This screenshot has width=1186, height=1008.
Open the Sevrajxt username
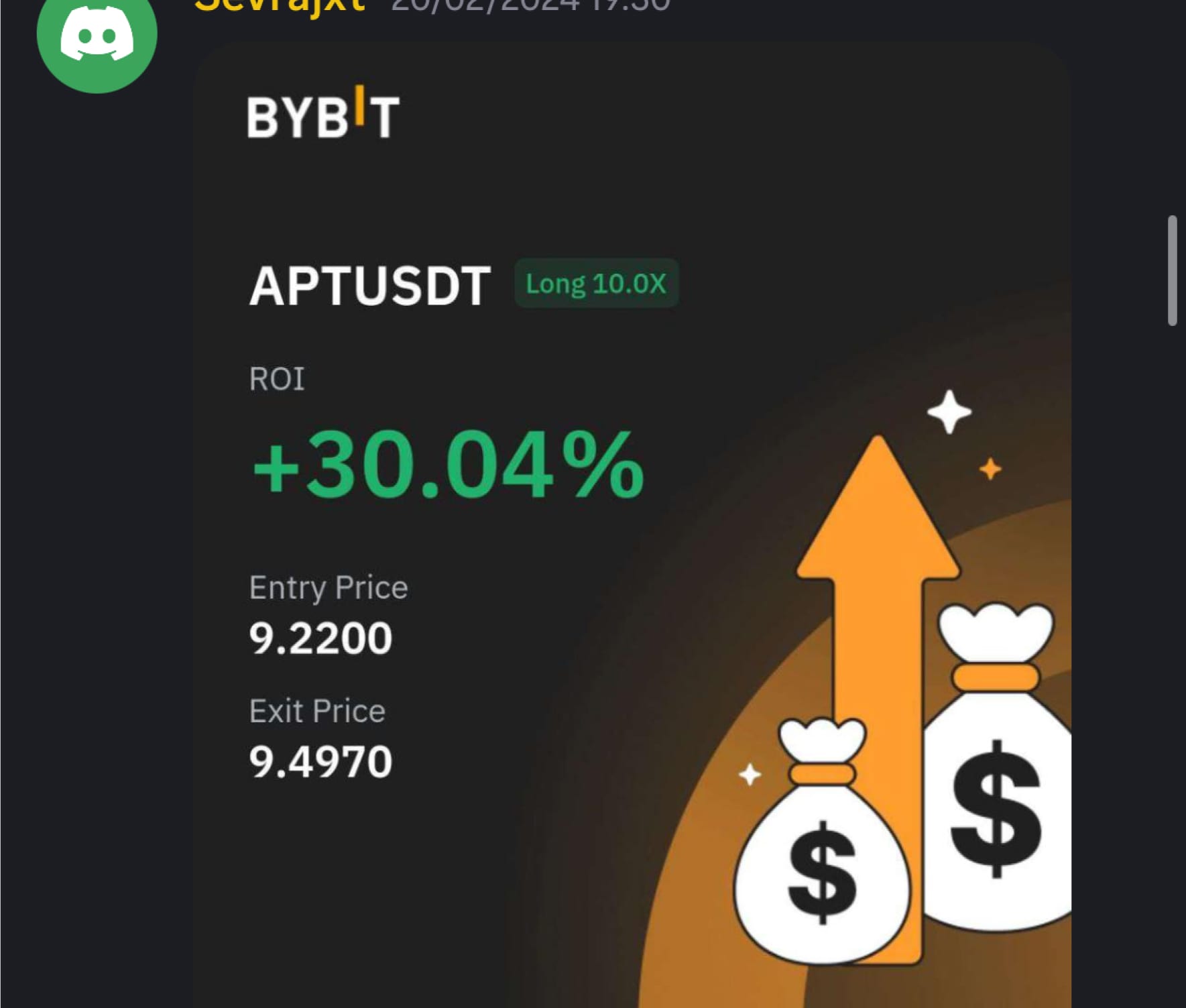tap(279, 6)
